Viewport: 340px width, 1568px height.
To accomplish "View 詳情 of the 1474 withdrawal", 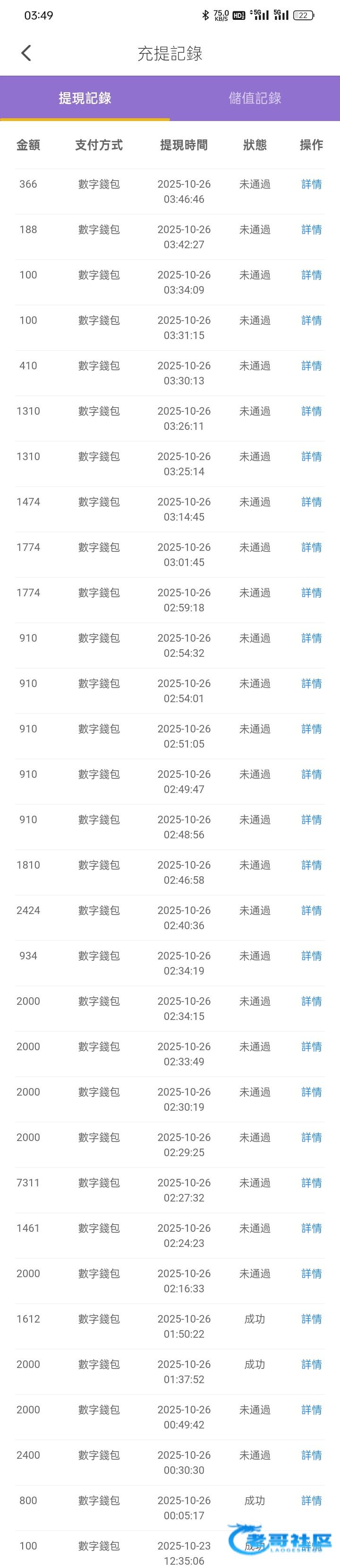I will coord(311,502).
